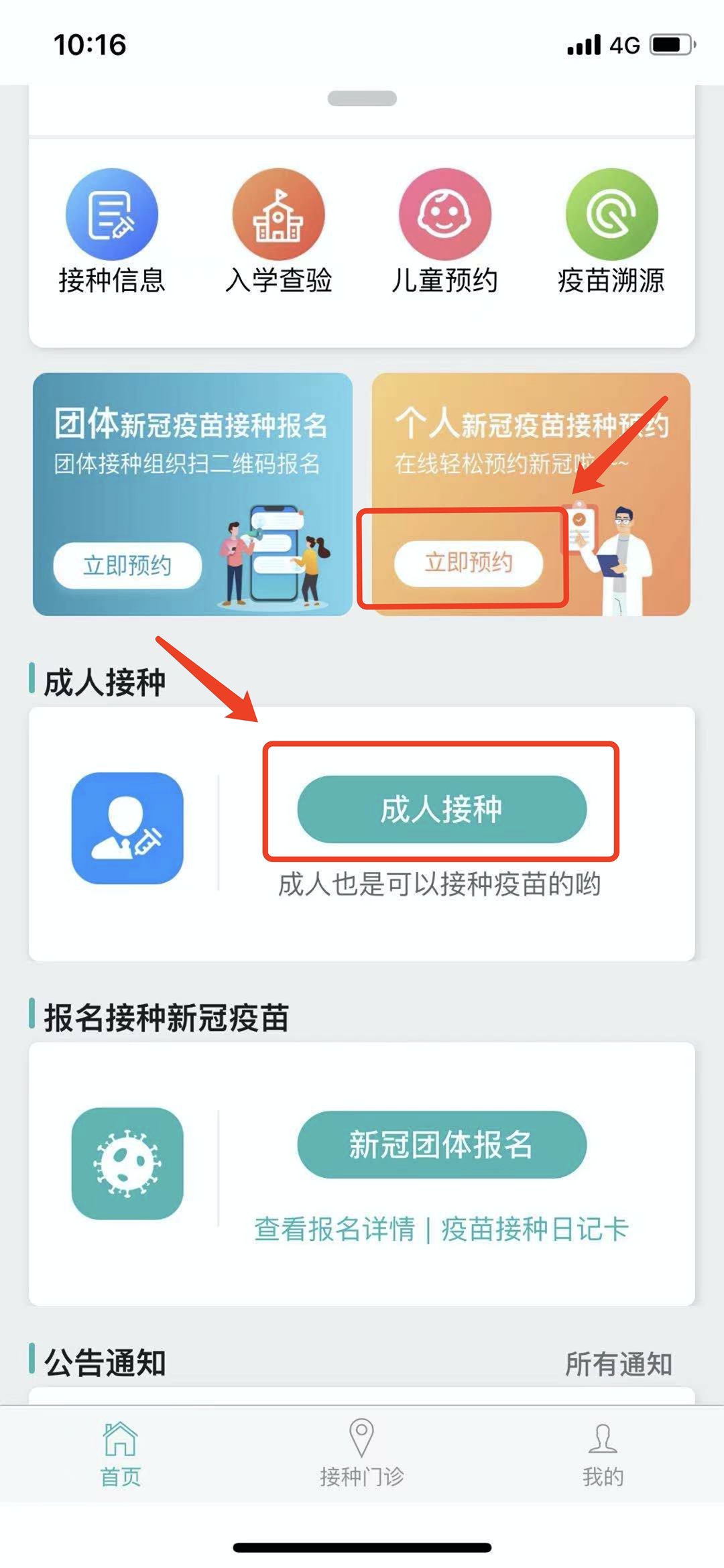
Task: Tap the green 成人接种 button
Action: (x=442, y=809)
